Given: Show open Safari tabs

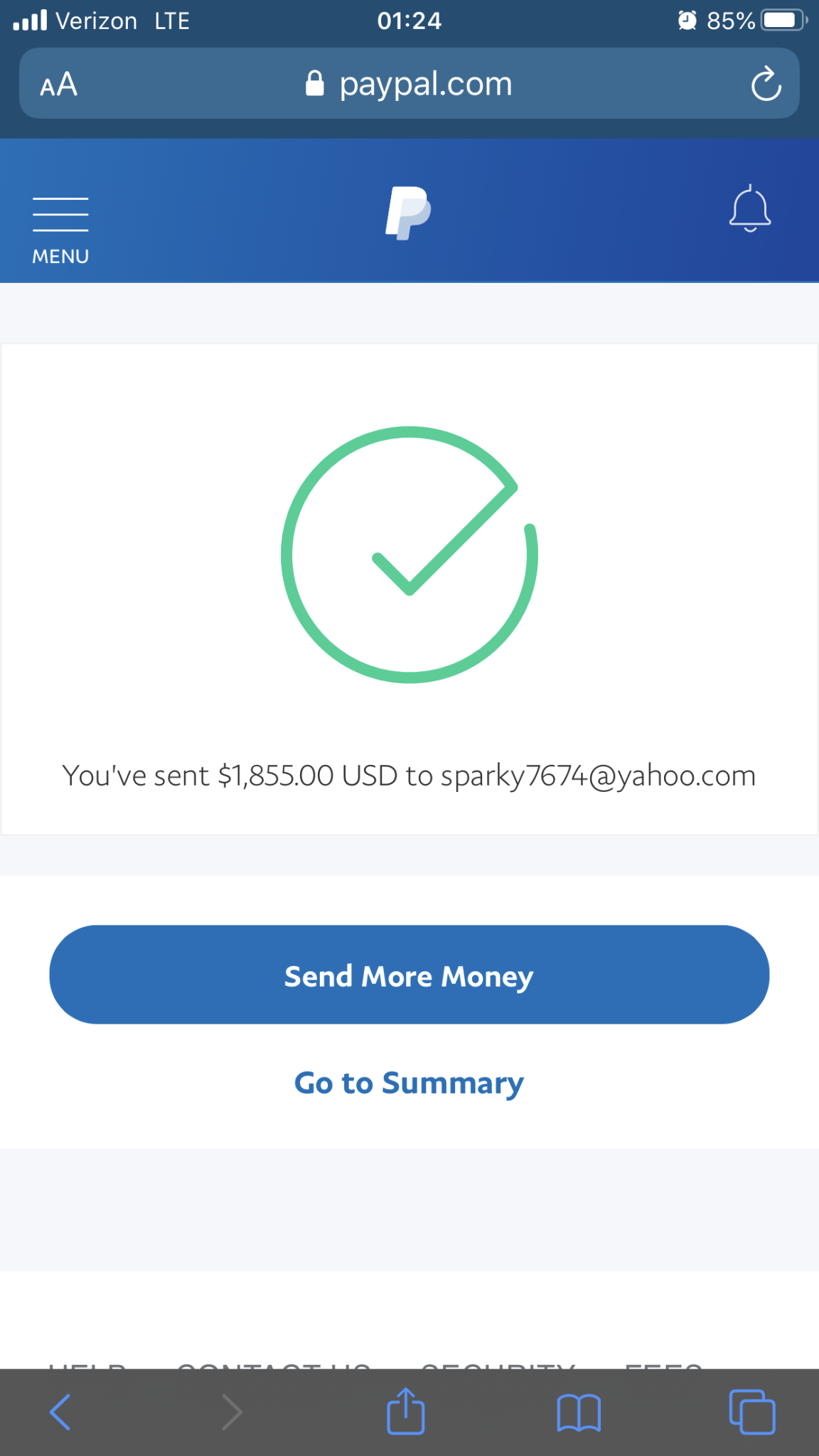Looking at the screenshot, I should point(751,1412).
